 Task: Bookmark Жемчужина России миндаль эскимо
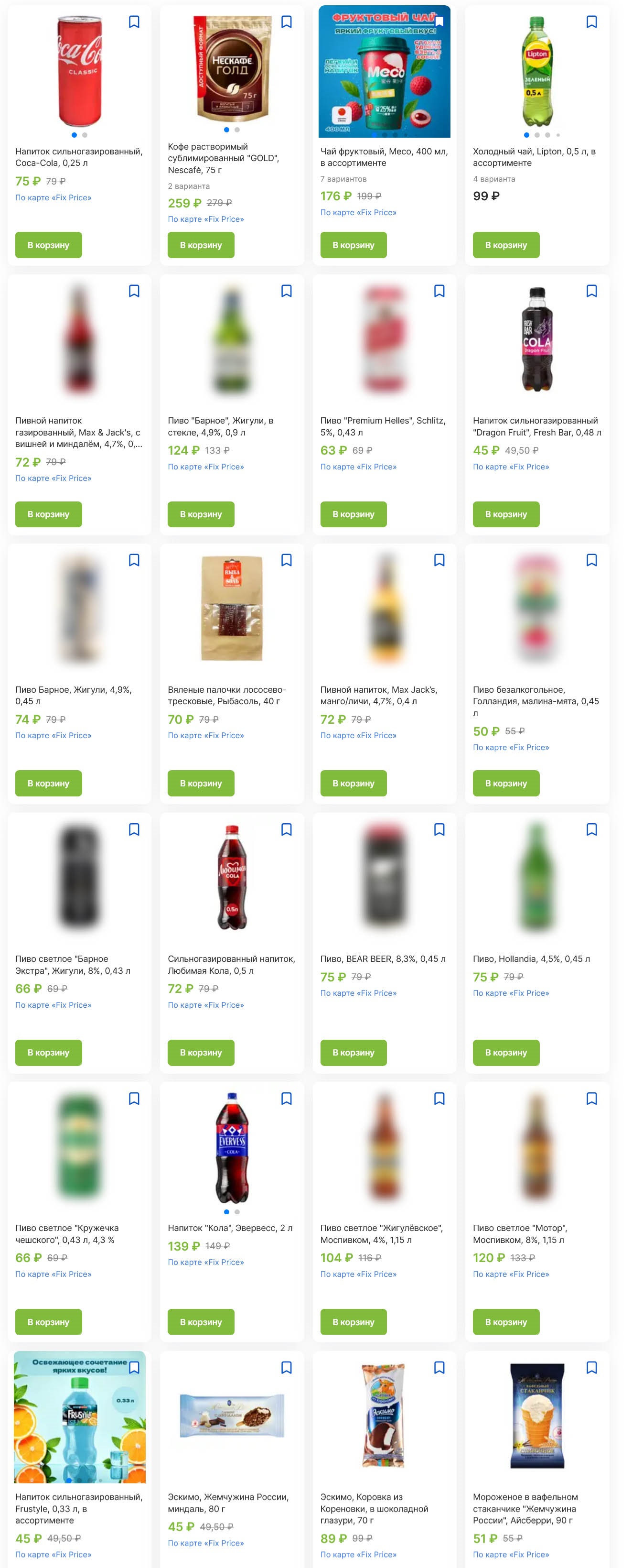click(x=287, y=1368)
